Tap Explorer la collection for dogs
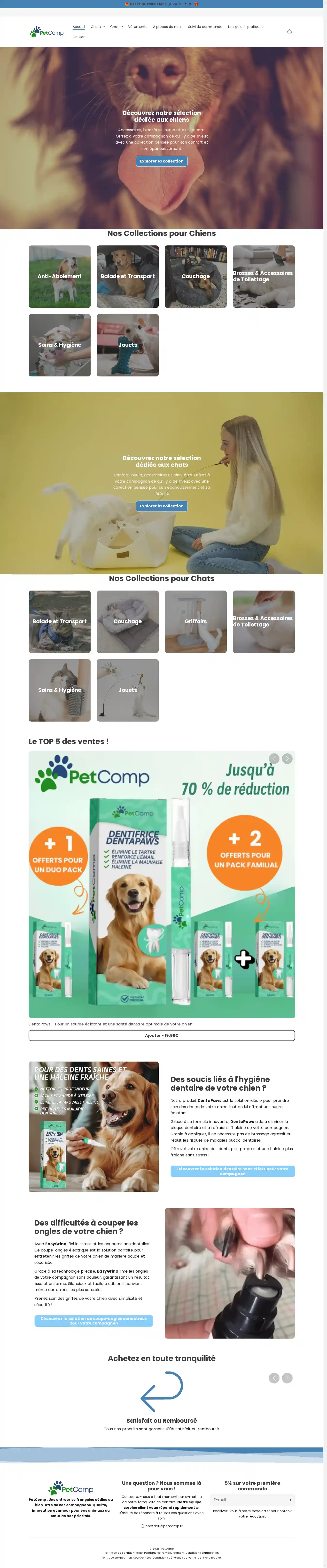Image resolution: width=327 pixels, height=1568 pixels. (x=162, y=161)
